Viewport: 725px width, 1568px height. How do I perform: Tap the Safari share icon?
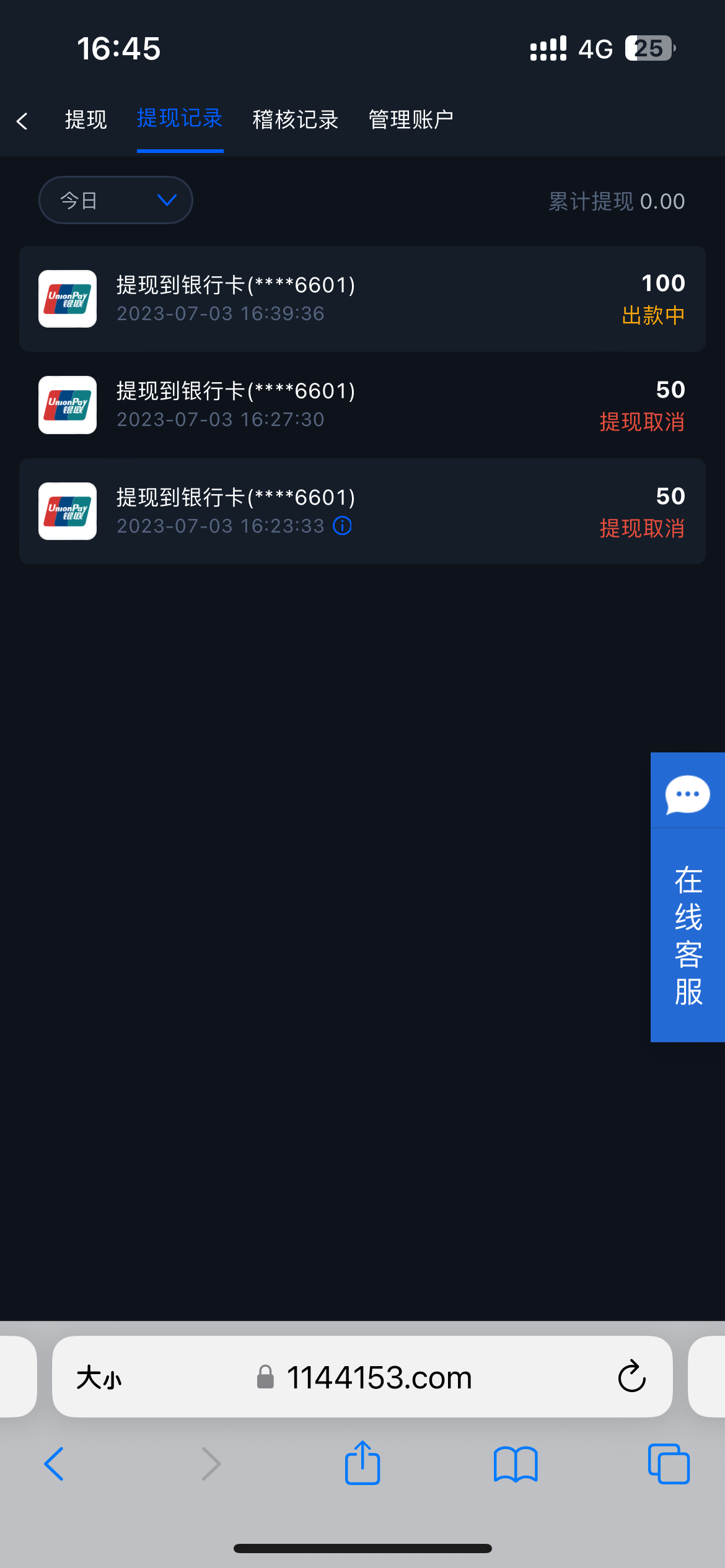click(362, 1465)
